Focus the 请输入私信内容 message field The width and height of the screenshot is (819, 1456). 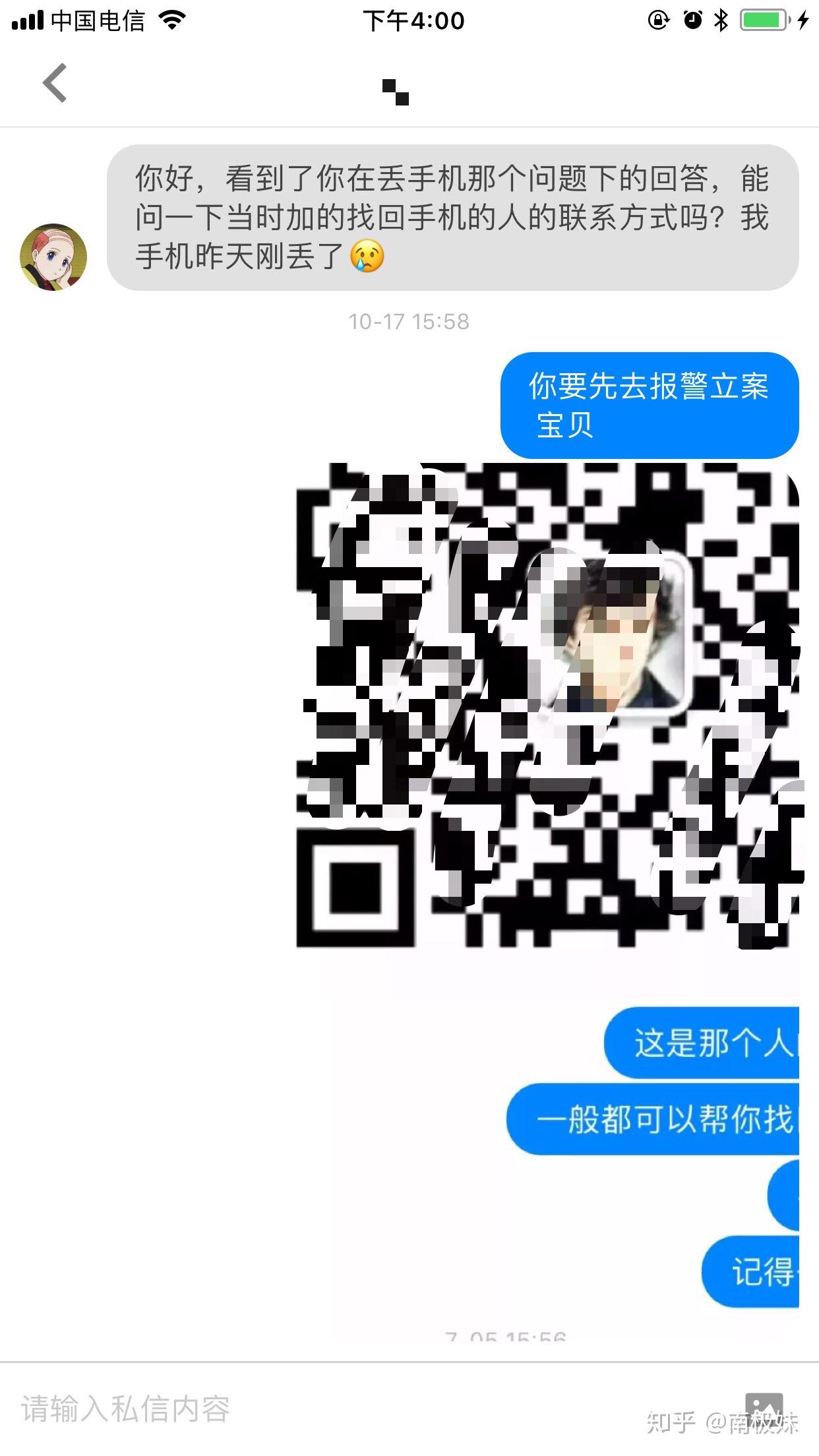click(330, 1409)
